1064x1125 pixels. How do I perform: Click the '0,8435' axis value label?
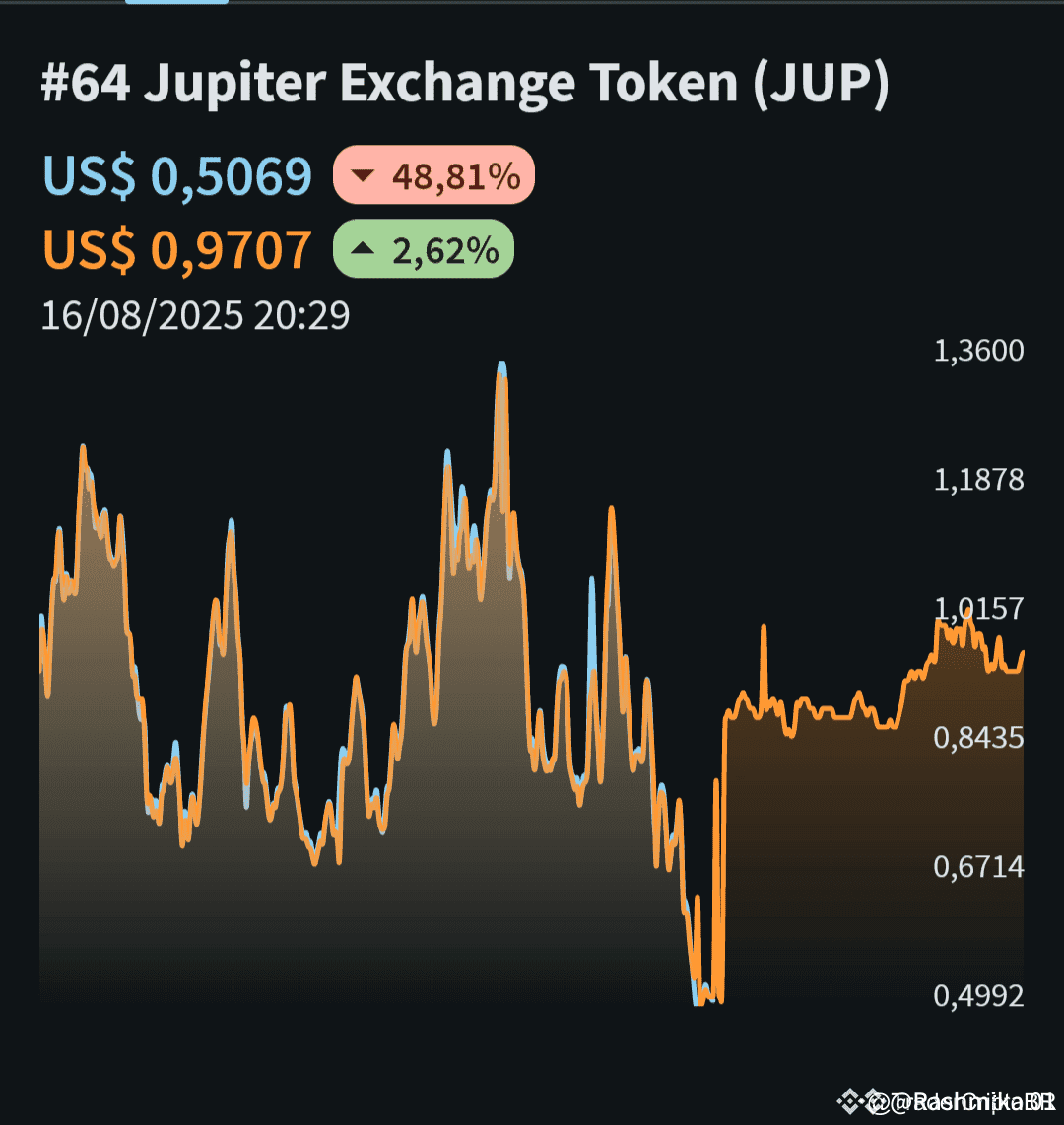coord(979,738)
